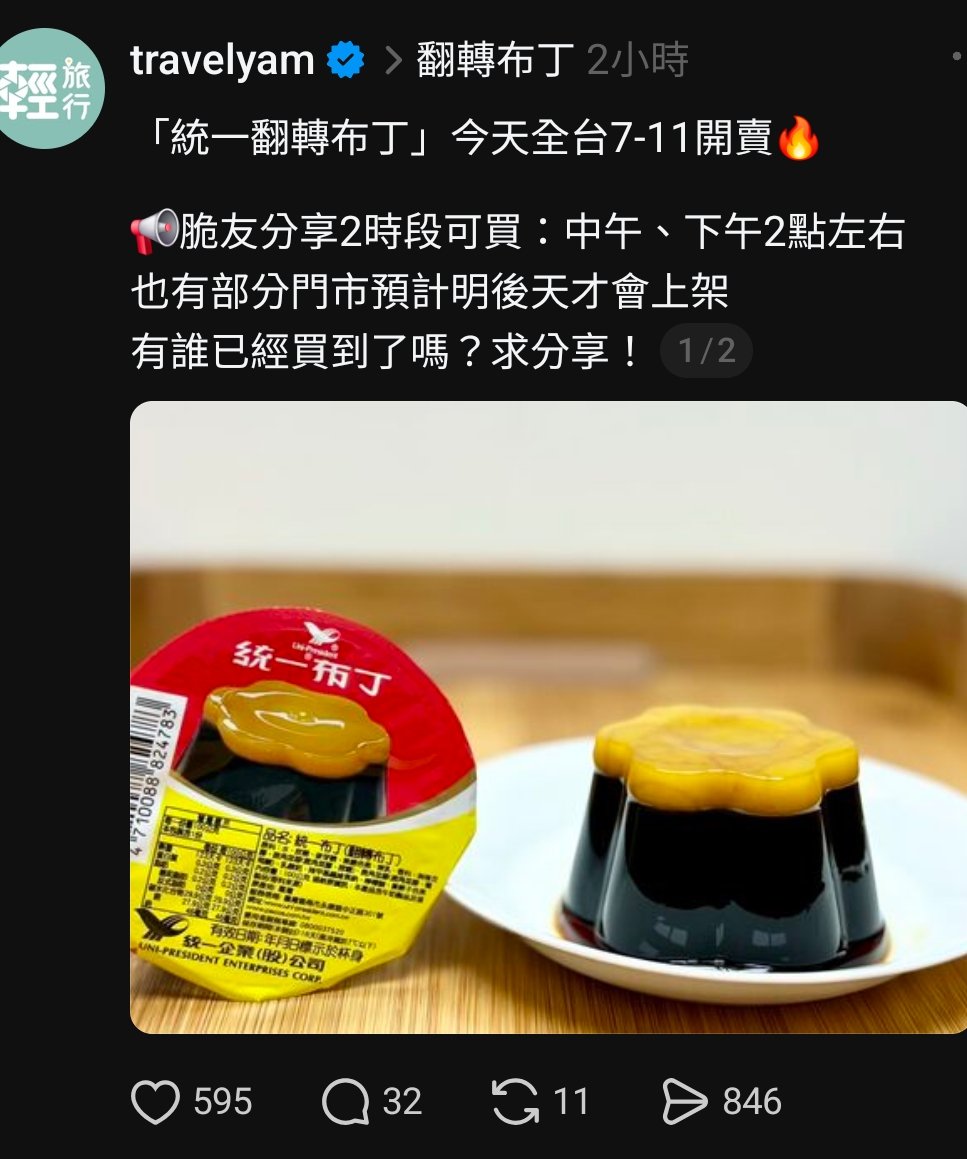Open the pudding photo in full view

(548, 717)
